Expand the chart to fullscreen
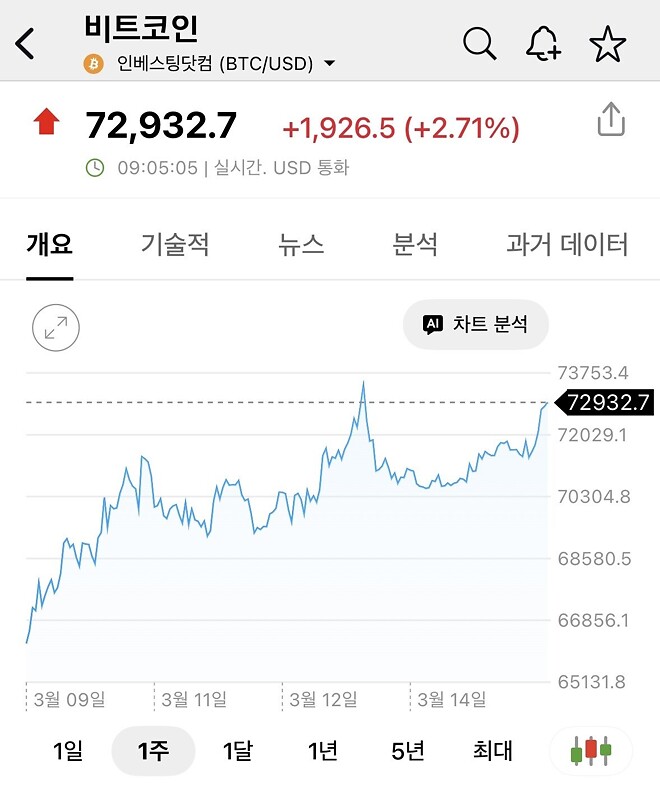The height and width of the screenshot is (793, 660). [x=56, y=326]
